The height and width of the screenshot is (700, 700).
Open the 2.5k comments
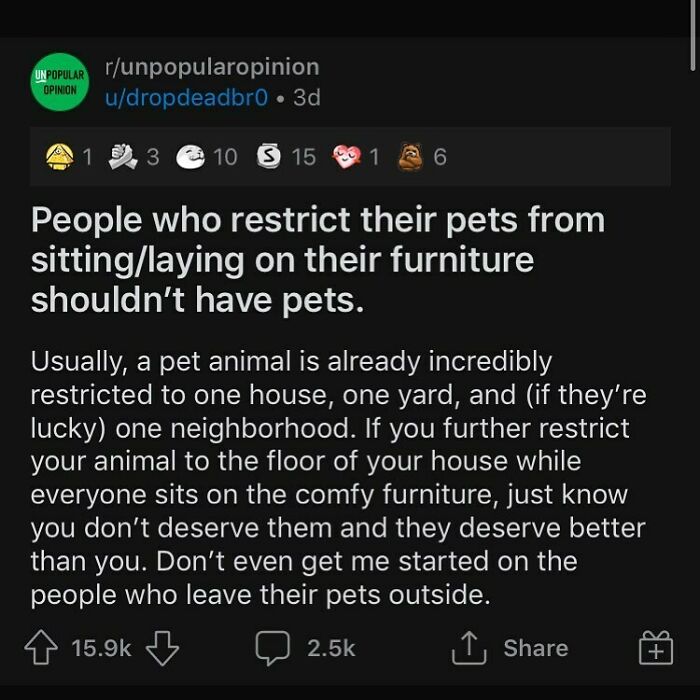click(x=305, y=648)
